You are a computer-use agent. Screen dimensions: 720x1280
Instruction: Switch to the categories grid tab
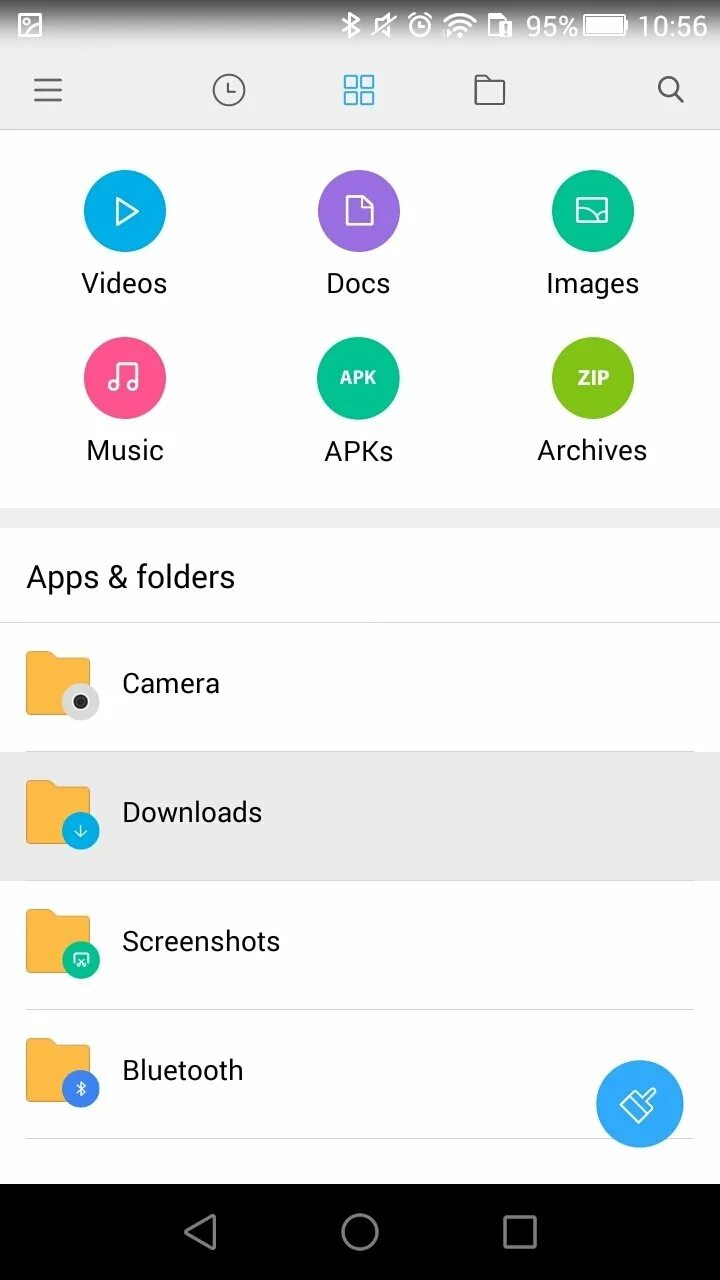click(x=359, y=91)
